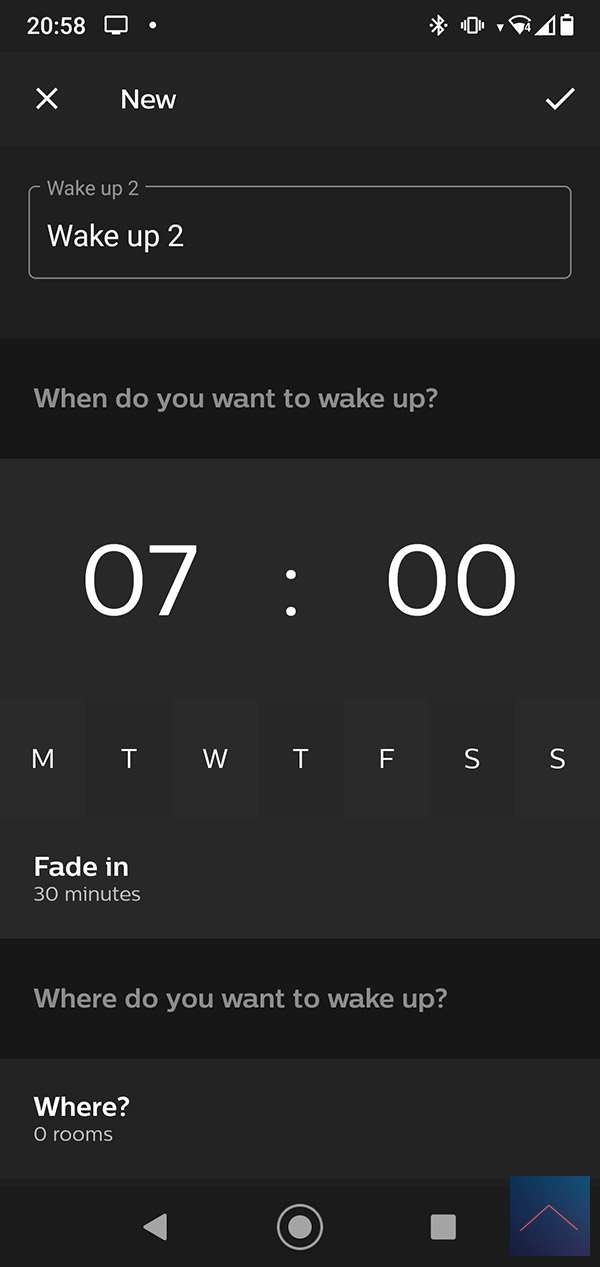Edit the Wake up 2 name field
The image size is (600, 1267).
(x=300, y=237)
